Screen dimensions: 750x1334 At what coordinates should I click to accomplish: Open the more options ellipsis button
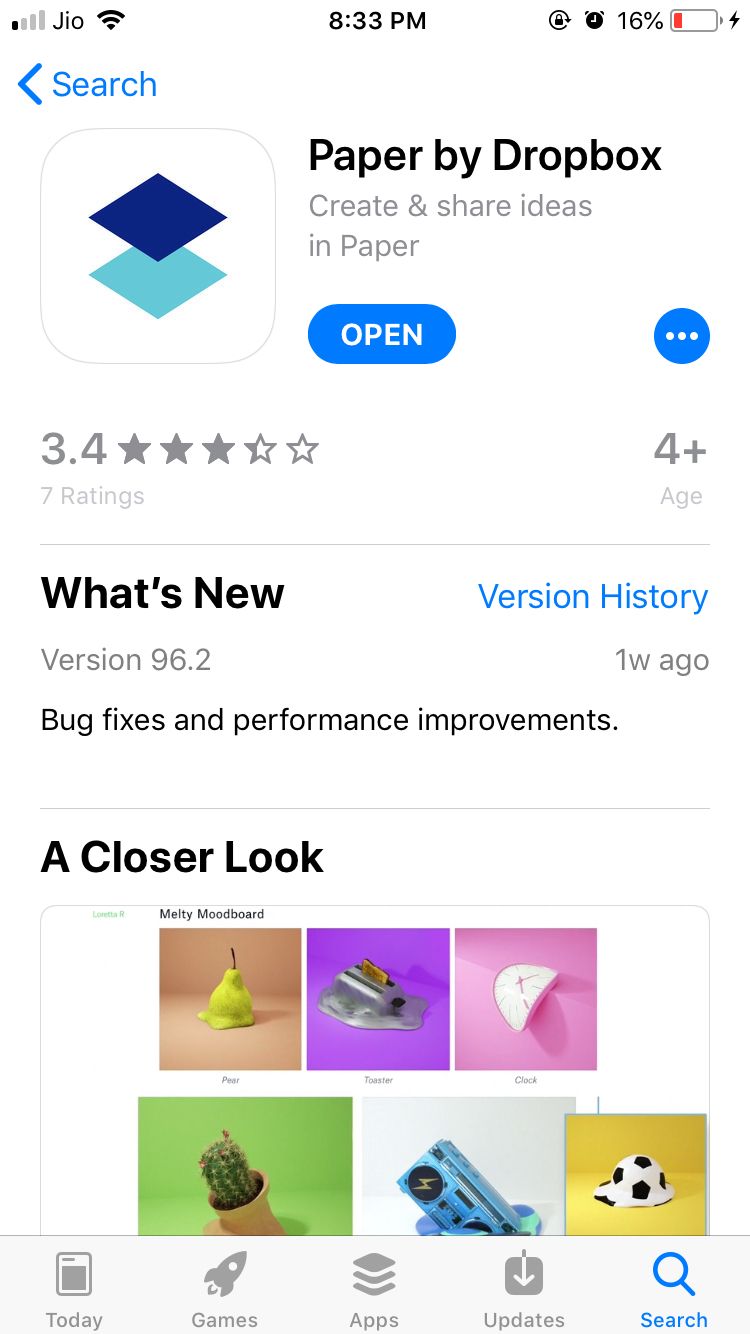(682, 336)
